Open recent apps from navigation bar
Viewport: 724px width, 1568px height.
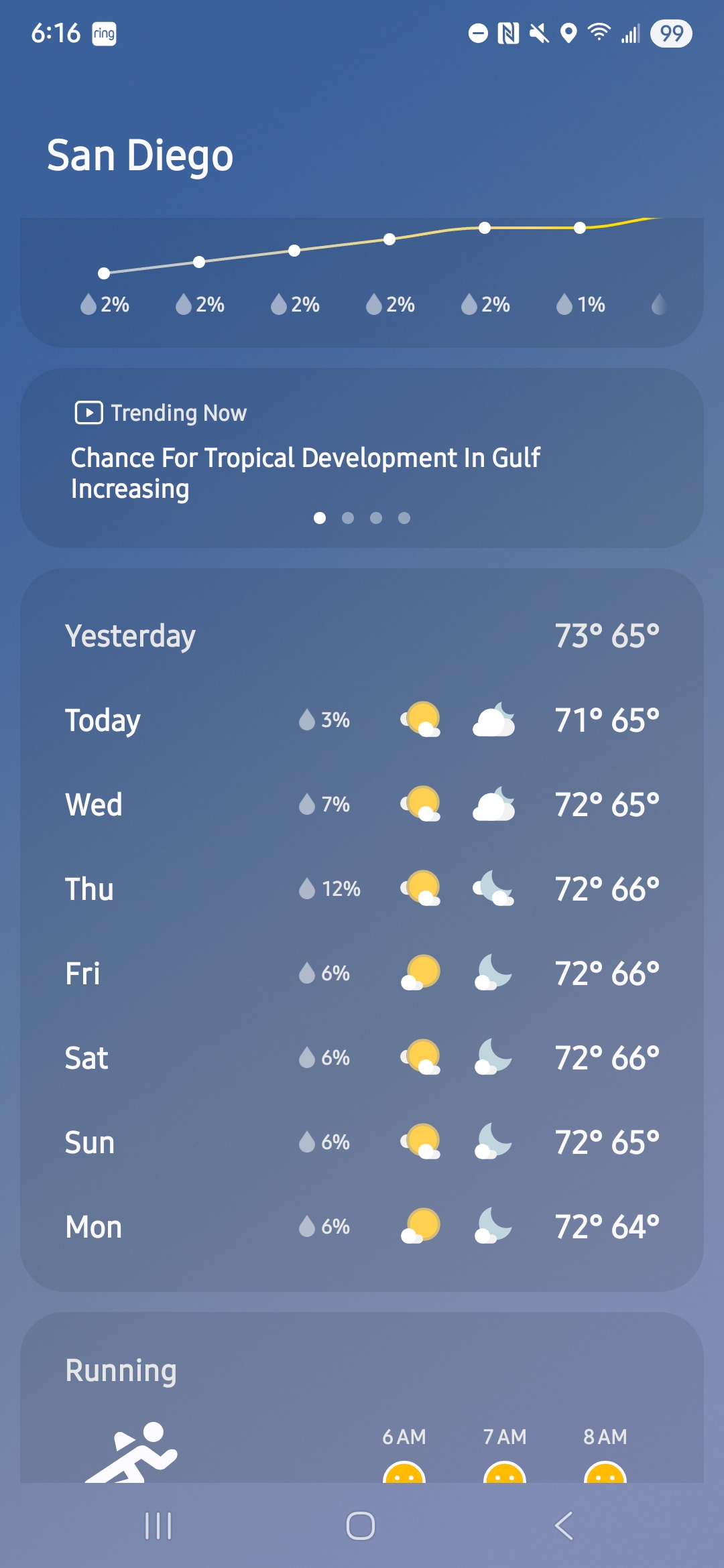(x=159, y=1526)
